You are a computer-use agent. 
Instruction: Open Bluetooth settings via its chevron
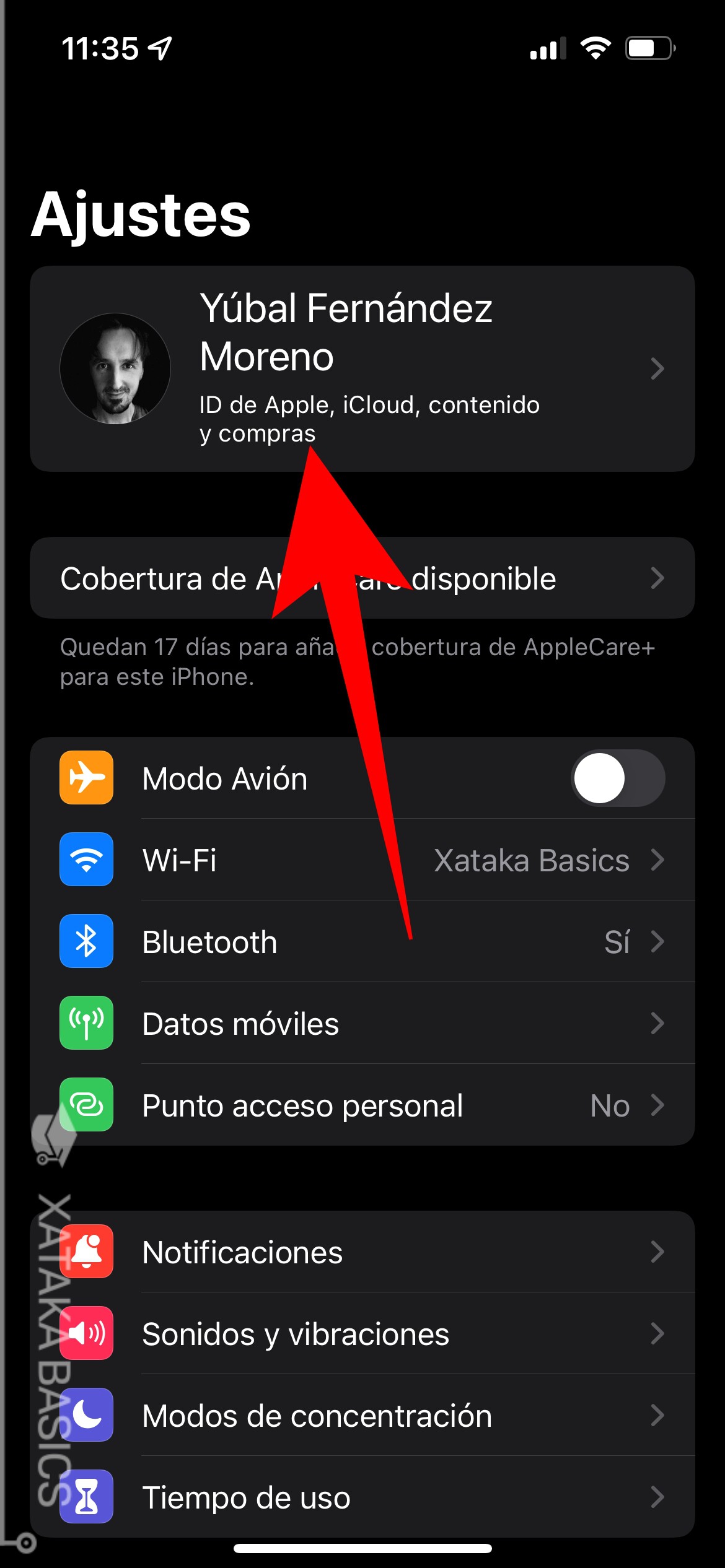pyautogui.click(x=659, y=942)
